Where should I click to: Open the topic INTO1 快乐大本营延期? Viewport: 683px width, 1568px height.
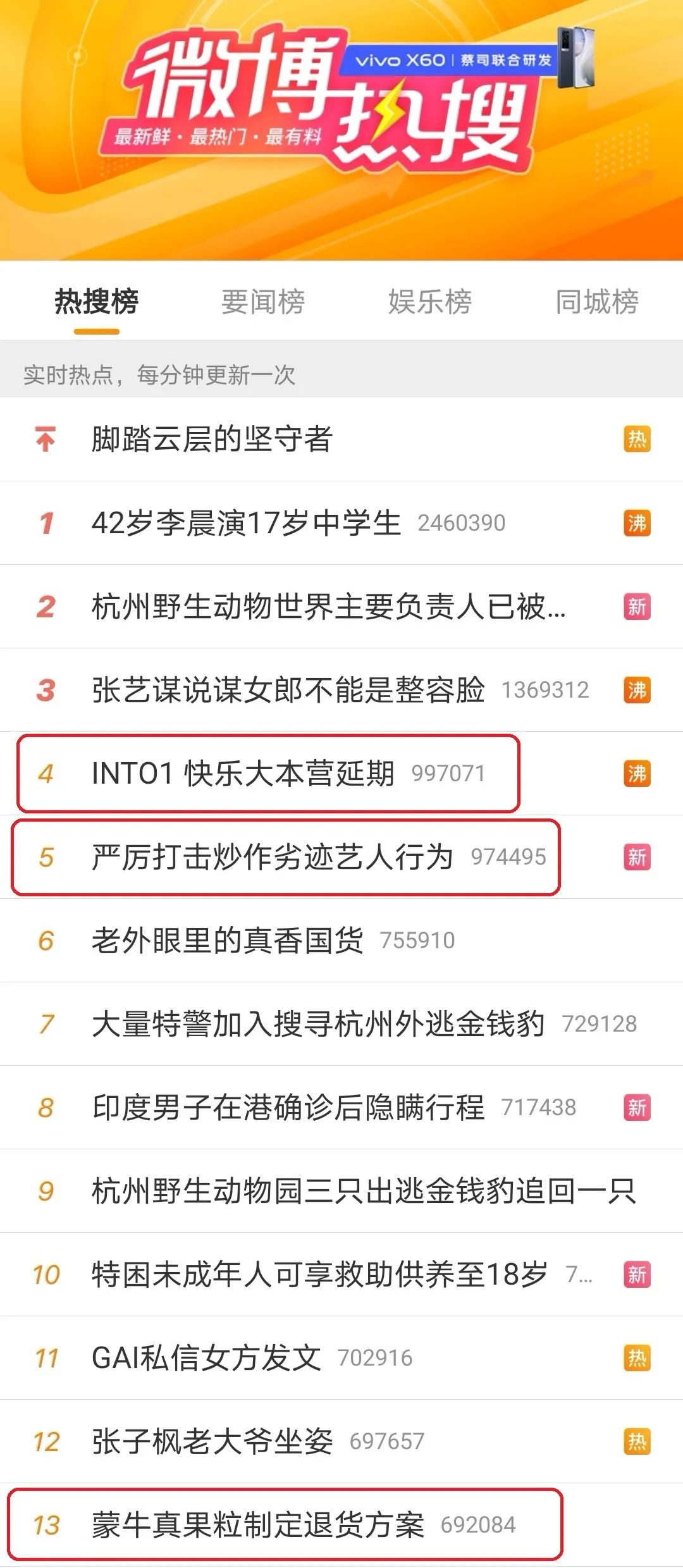[341, 773]
